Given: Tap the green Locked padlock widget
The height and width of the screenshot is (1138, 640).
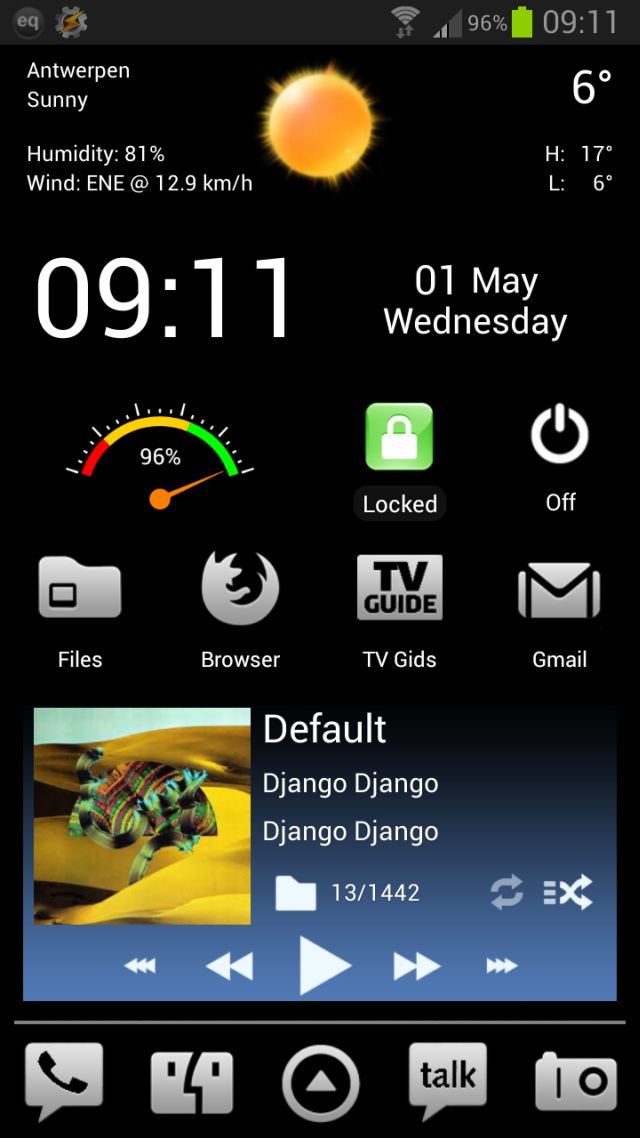Looking at the screenshot, I should [400, 438].
